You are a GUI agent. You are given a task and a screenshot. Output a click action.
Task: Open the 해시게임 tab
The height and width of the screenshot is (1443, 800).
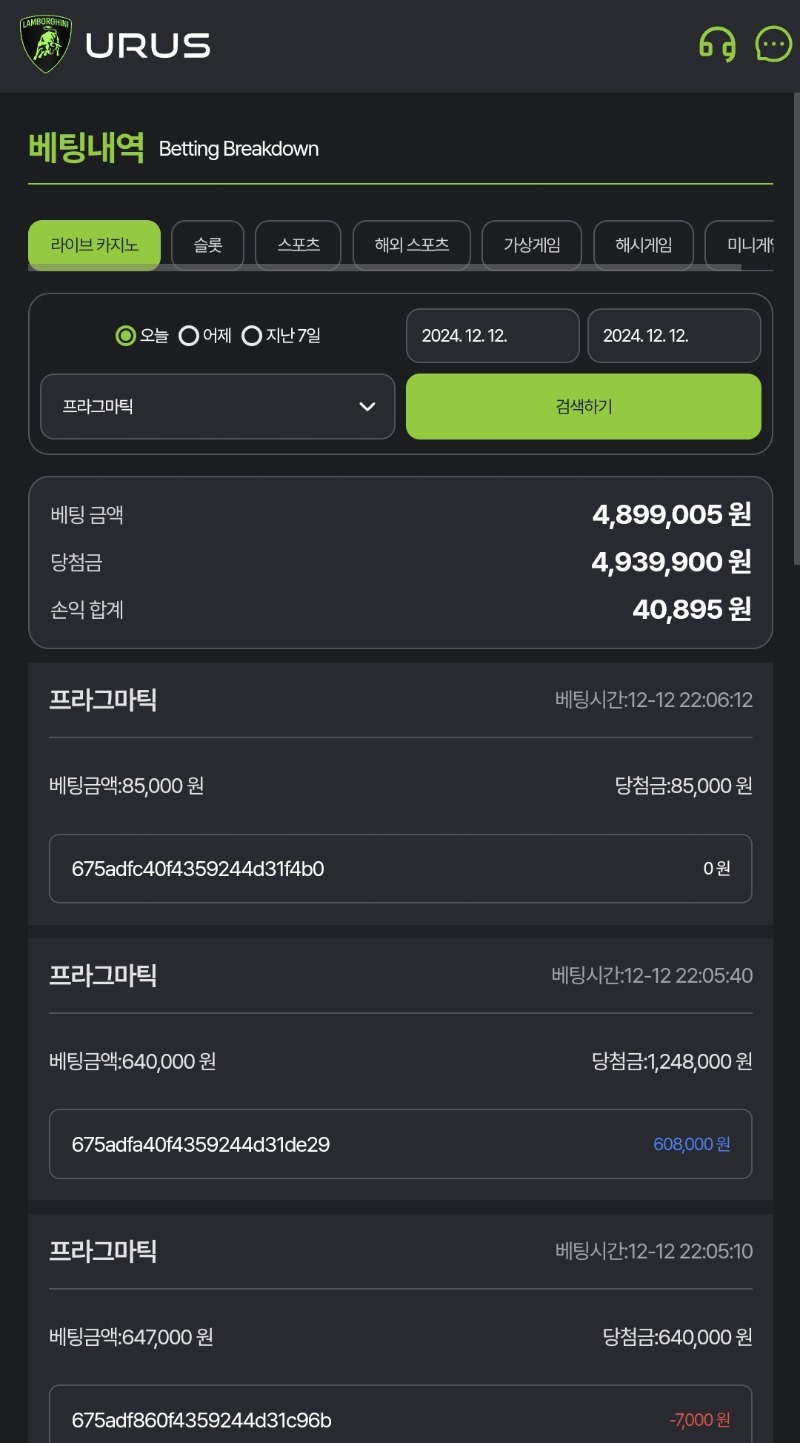point(643,245)
